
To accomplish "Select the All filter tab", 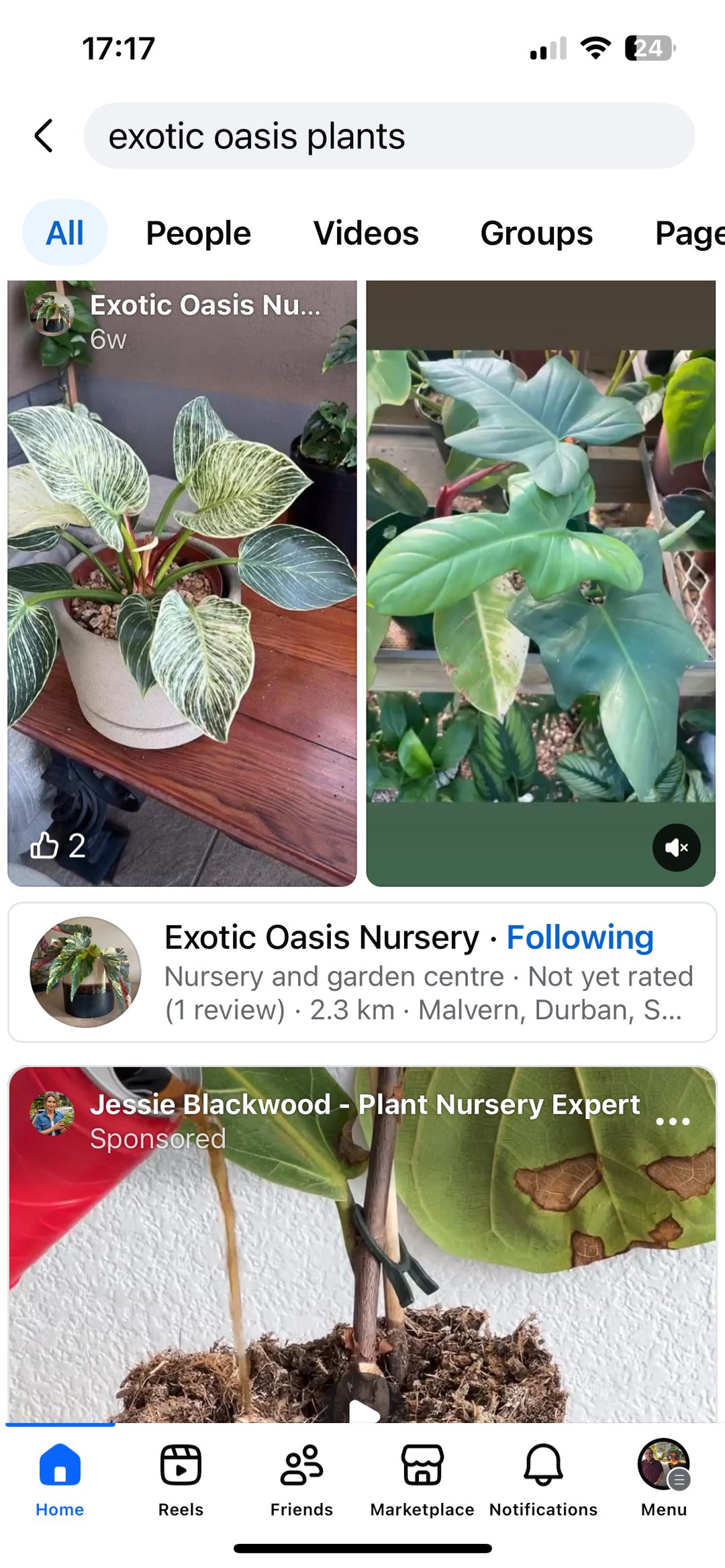I will coord(64,233).
